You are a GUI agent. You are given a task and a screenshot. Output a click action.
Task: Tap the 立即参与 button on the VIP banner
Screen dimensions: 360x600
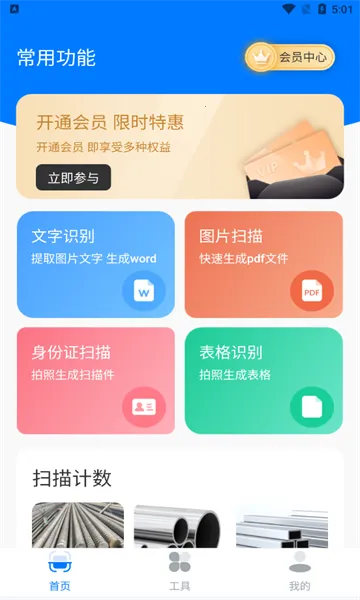click(73, 178)
